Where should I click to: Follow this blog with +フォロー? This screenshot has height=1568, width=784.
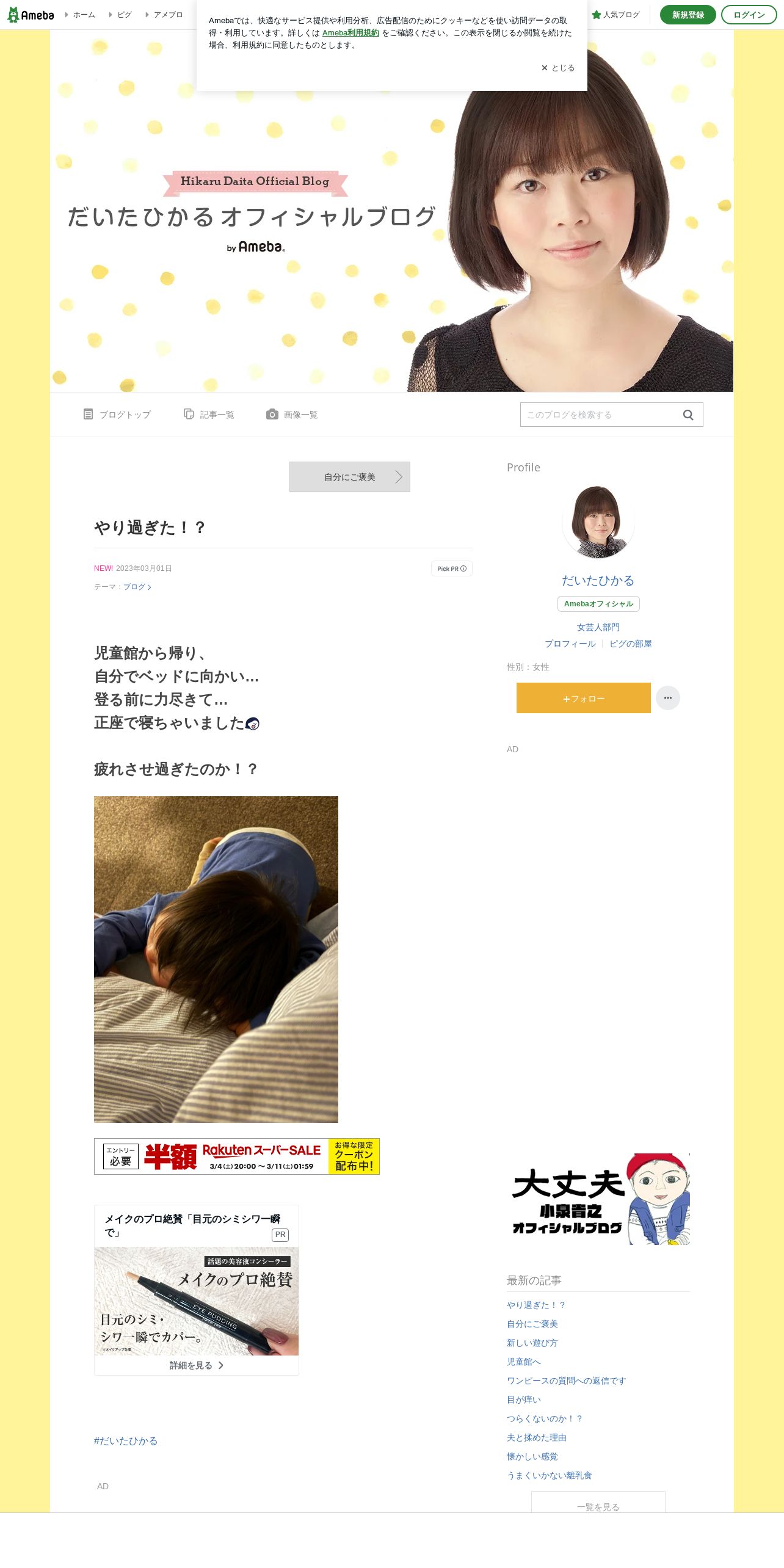pyautogui.click(x=584, y=698)
